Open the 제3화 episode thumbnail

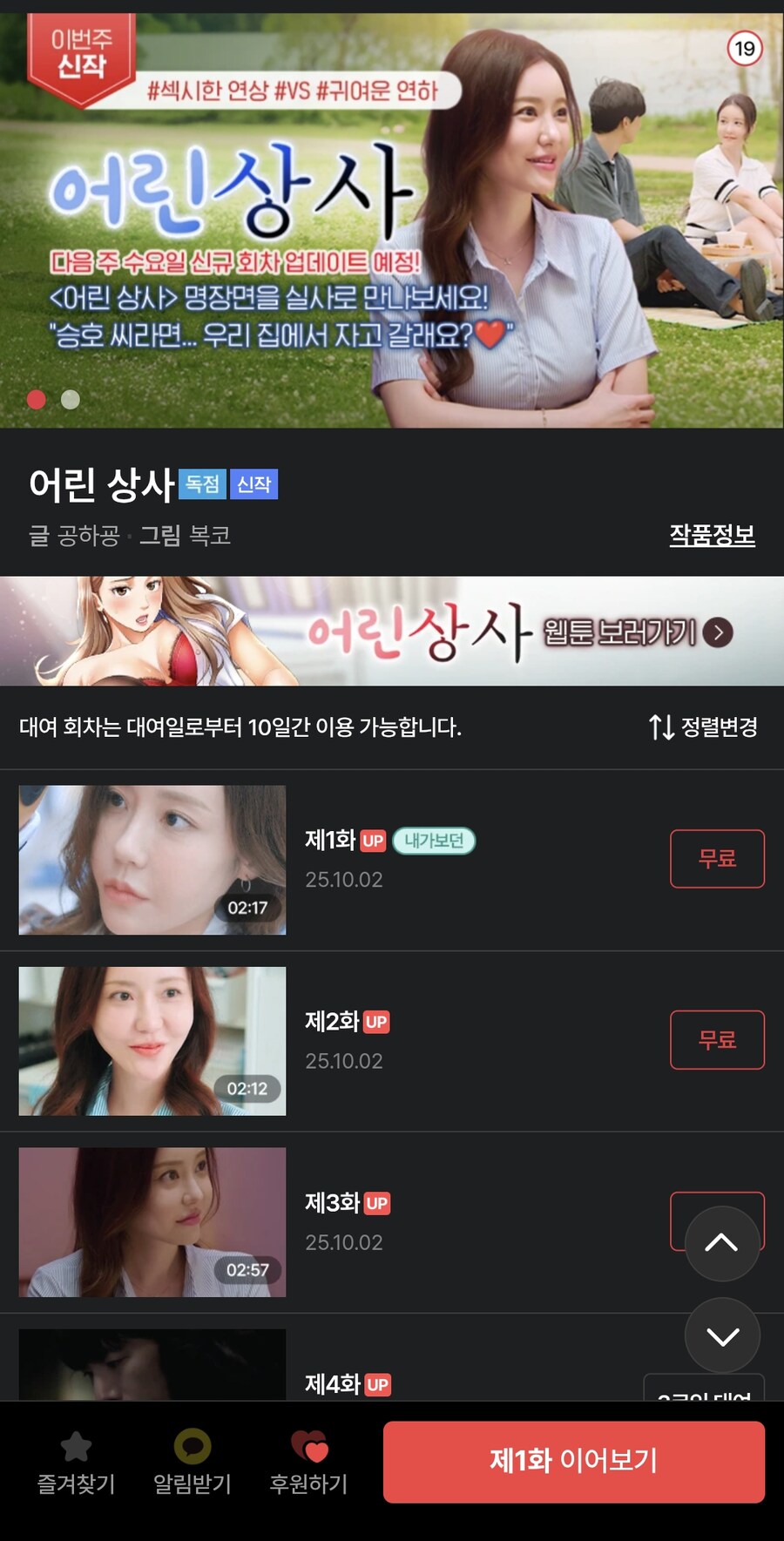point(152,1222)
